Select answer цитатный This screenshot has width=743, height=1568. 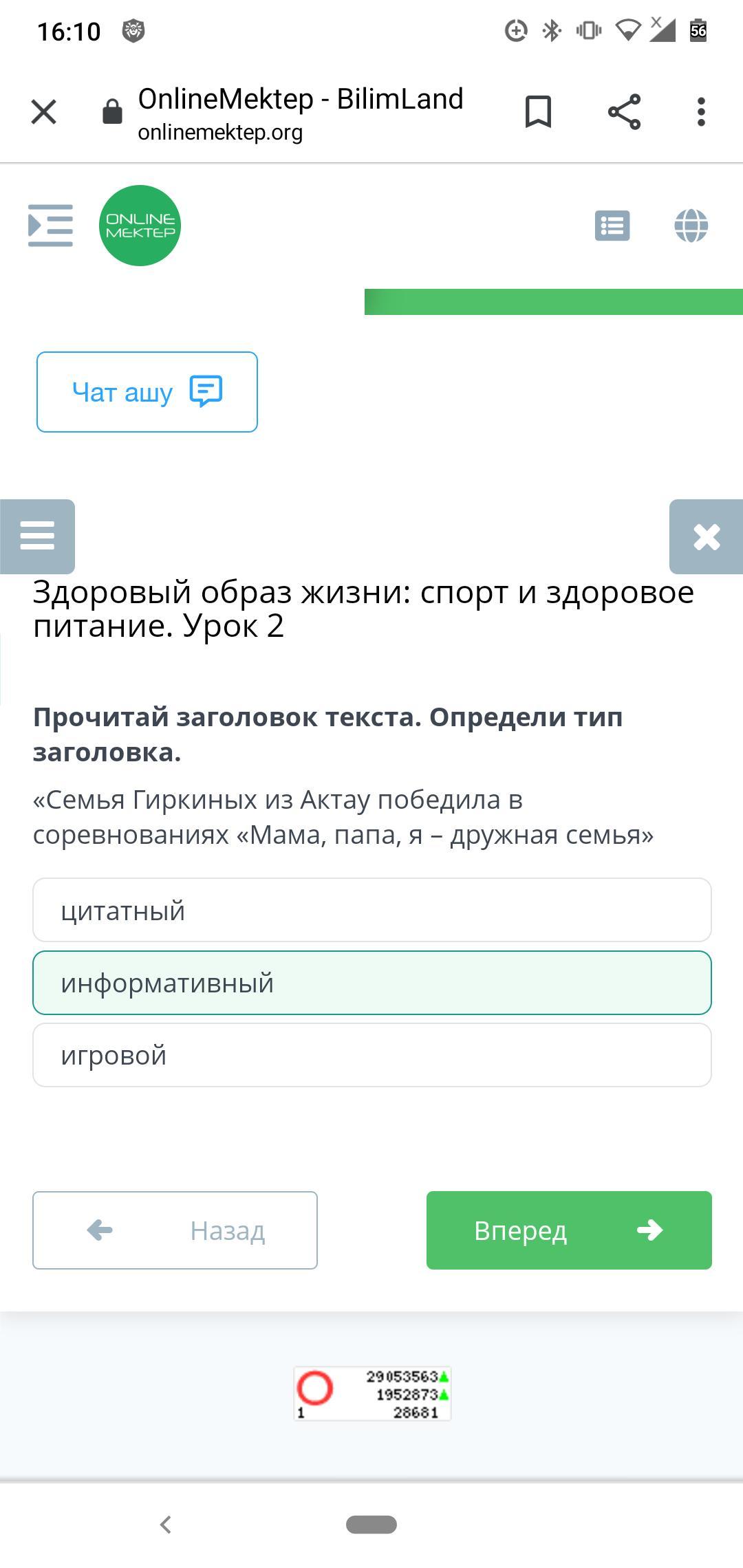coord(372,910)
